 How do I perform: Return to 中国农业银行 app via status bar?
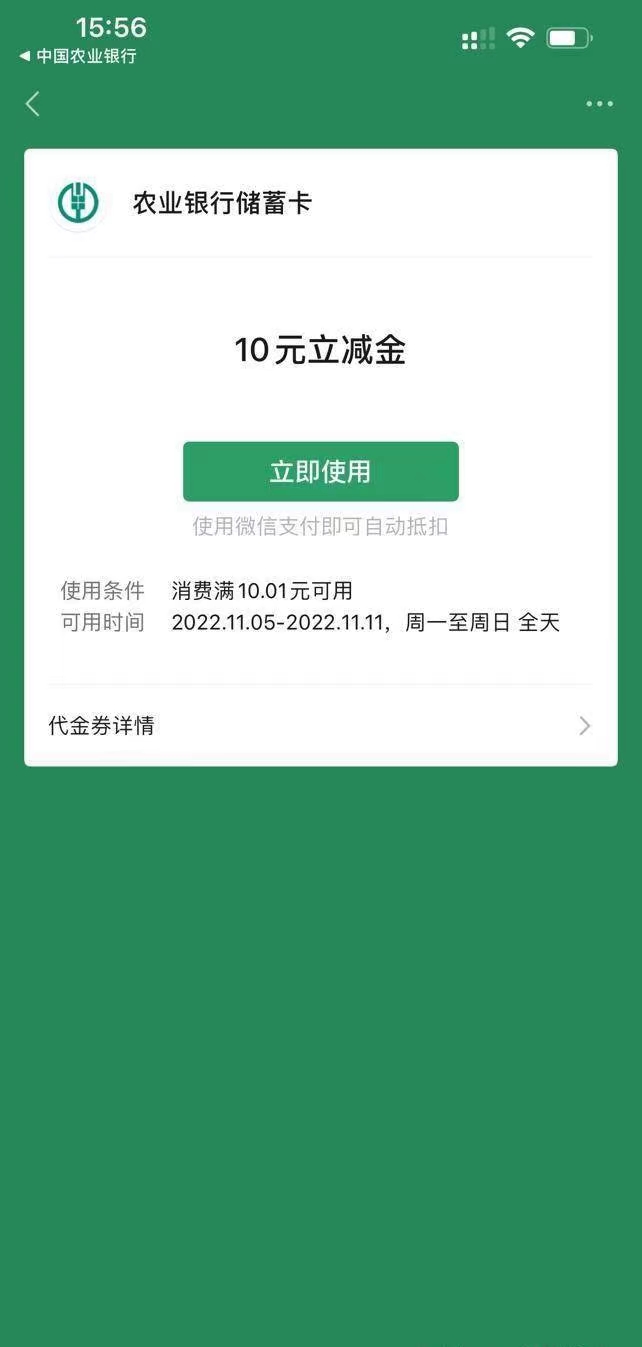click(x=78, y=56)
